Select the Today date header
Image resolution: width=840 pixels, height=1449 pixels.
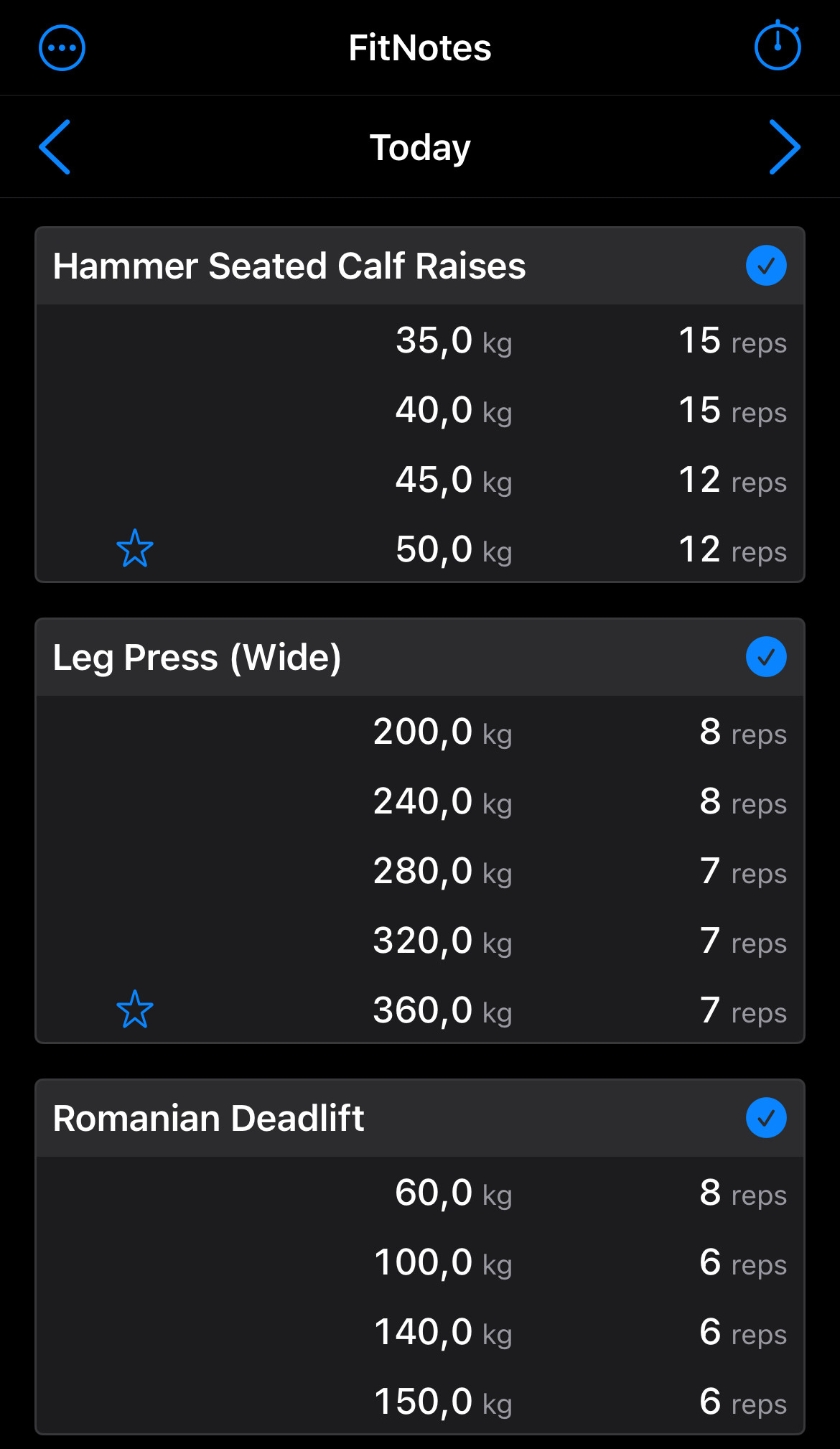[420, 147]
